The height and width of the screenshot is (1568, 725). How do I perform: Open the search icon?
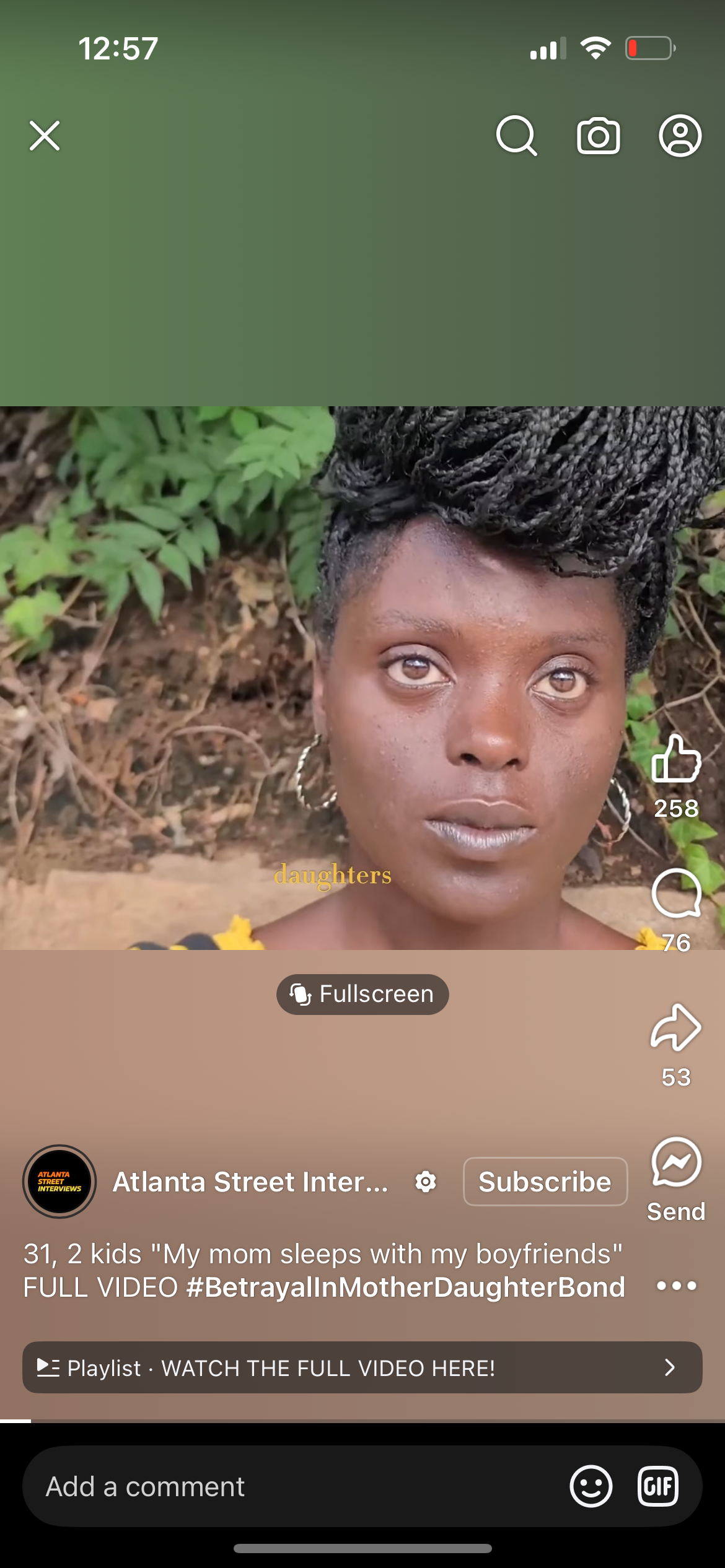click(516, 136)
